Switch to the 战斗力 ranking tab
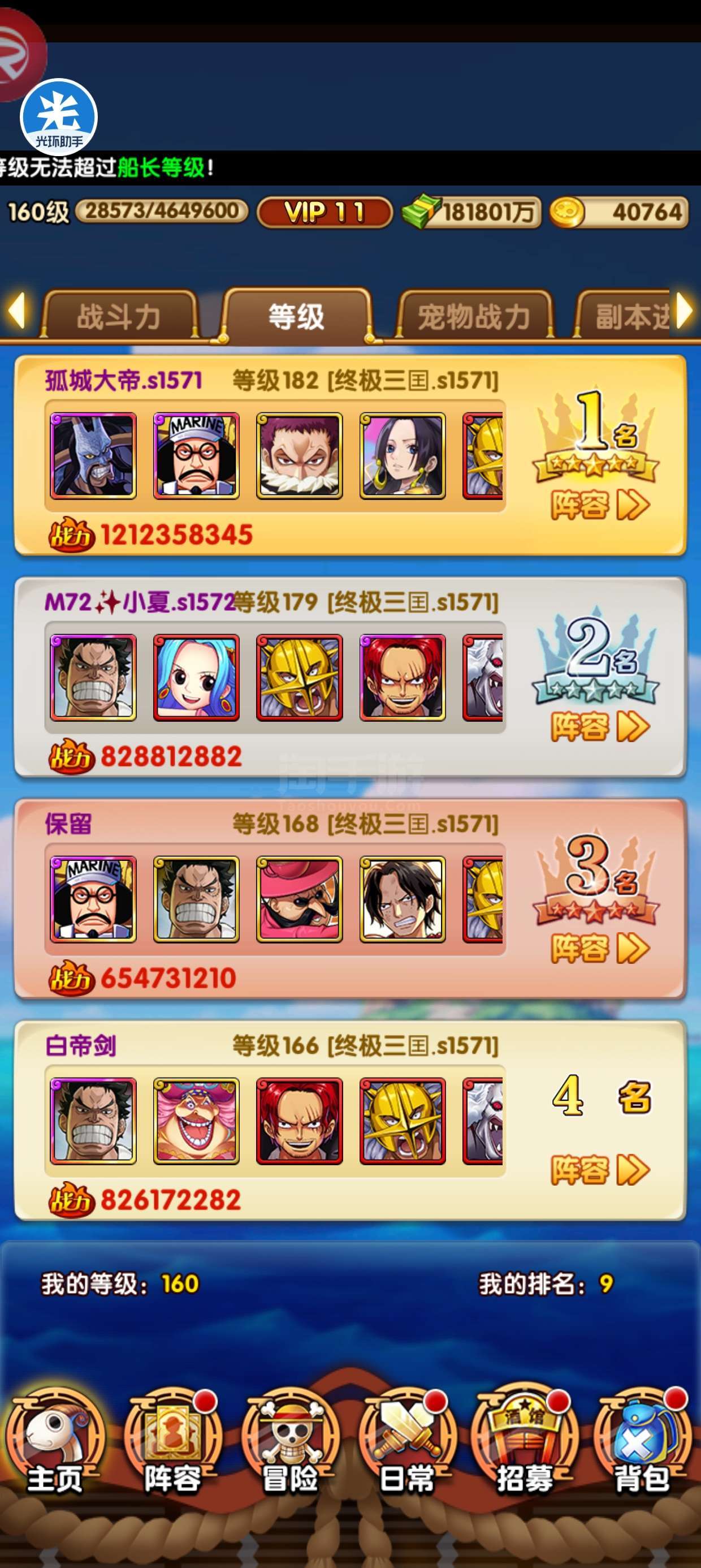Image resolution: width=701 pixels, height=1568 pixels. tap(119, 315)
